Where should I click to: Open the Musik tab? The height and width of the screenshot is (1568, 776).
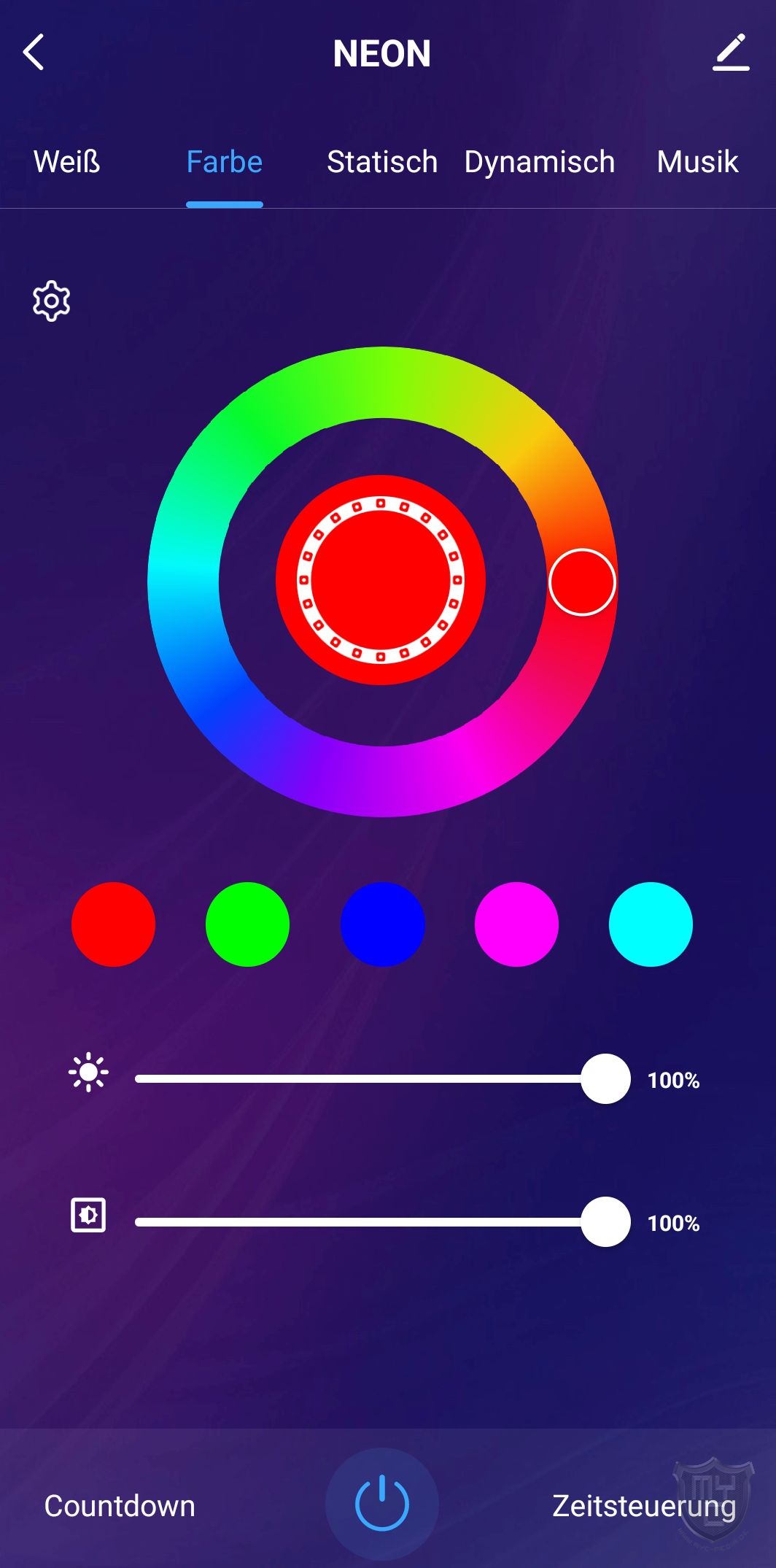coord(697,162)
